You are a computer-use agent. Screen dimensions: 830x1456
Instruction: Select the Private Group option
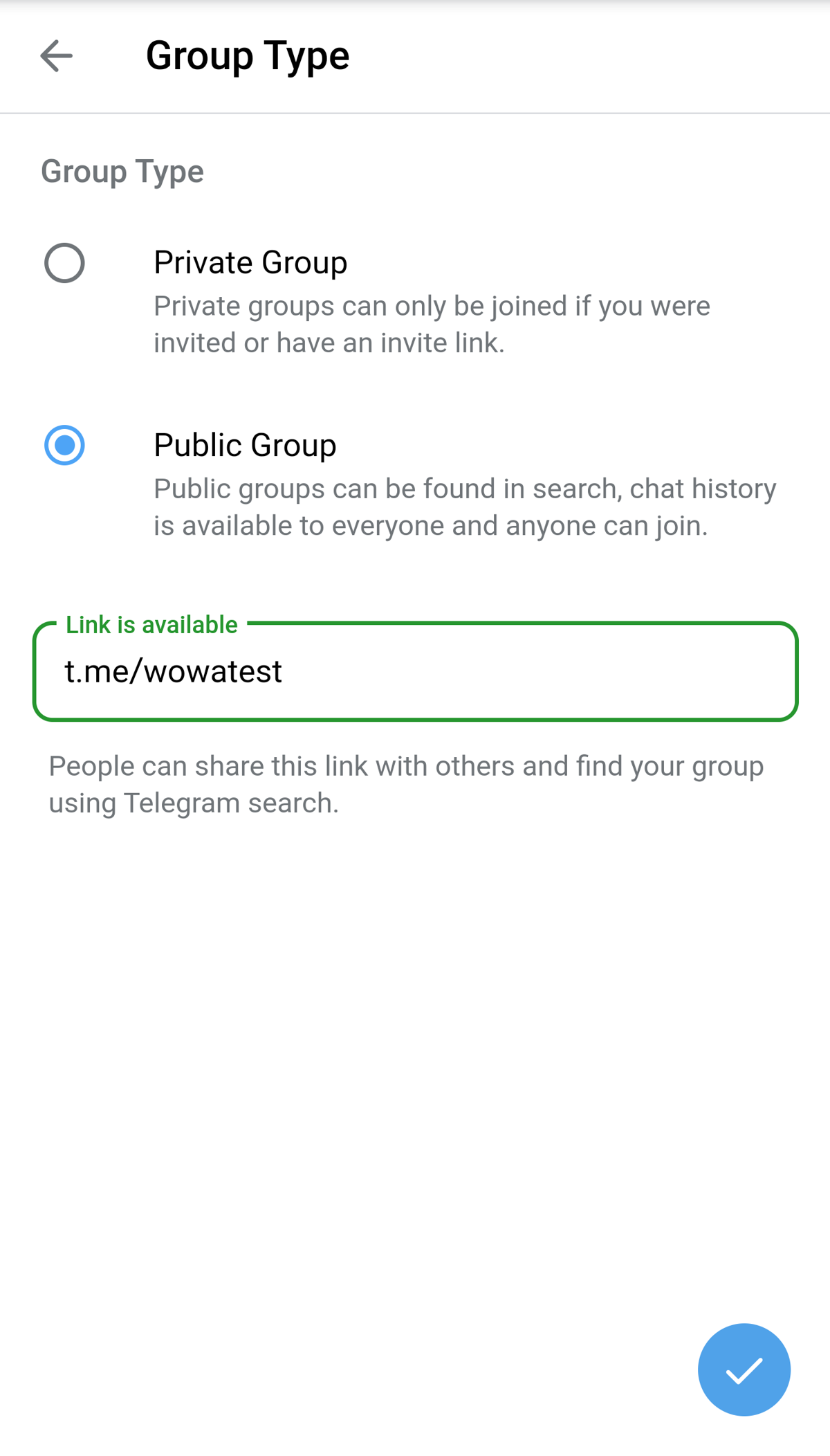(x=64, y=263)
